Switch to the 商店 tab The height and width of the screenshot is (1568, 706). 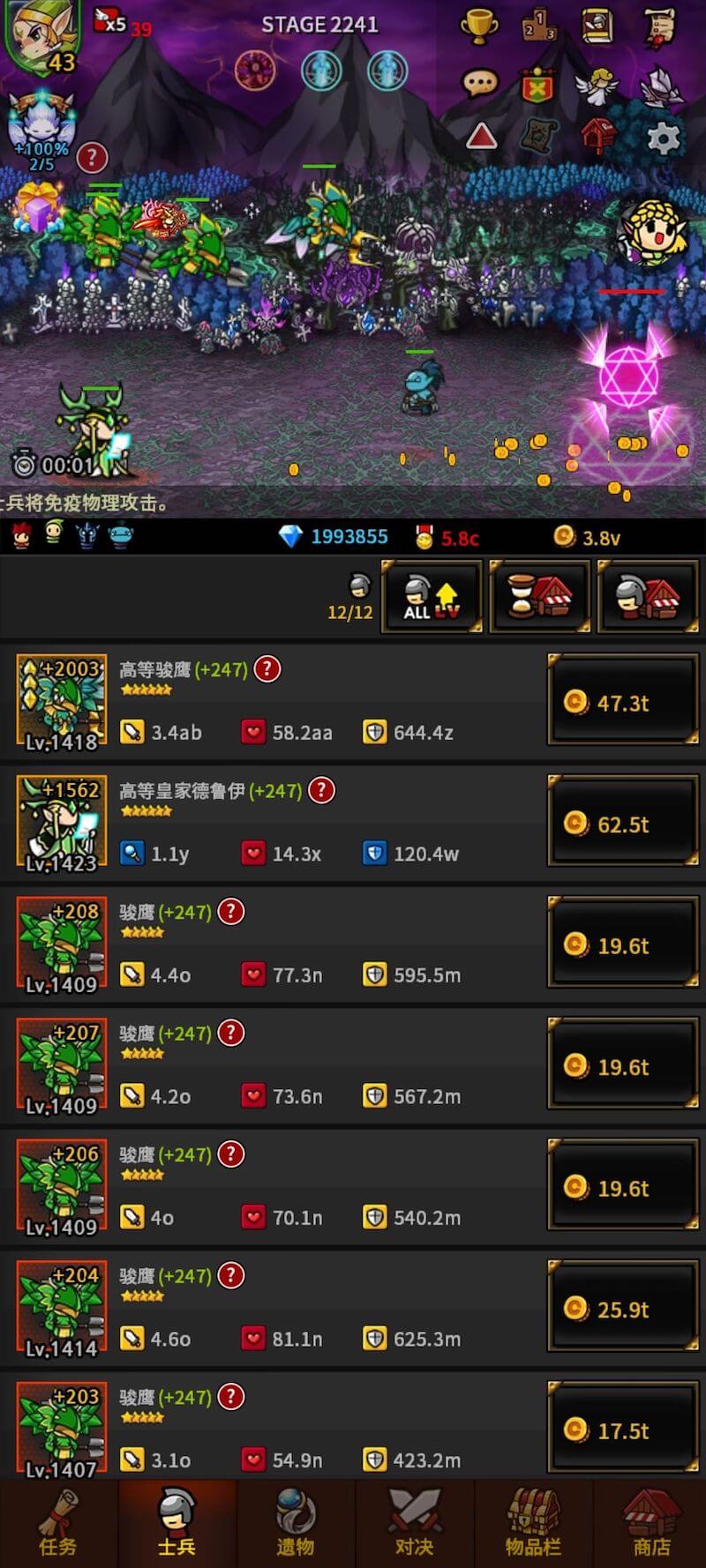point(651,1524)
